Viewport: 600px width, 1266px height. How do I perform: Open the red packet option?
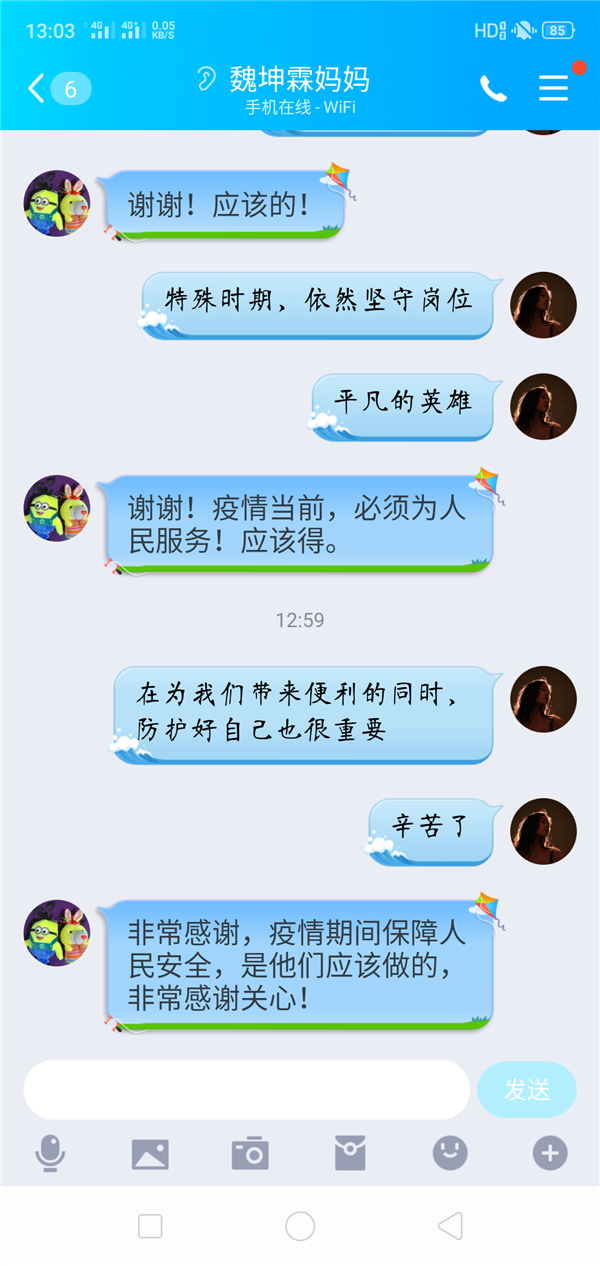tap(350, 1154)
